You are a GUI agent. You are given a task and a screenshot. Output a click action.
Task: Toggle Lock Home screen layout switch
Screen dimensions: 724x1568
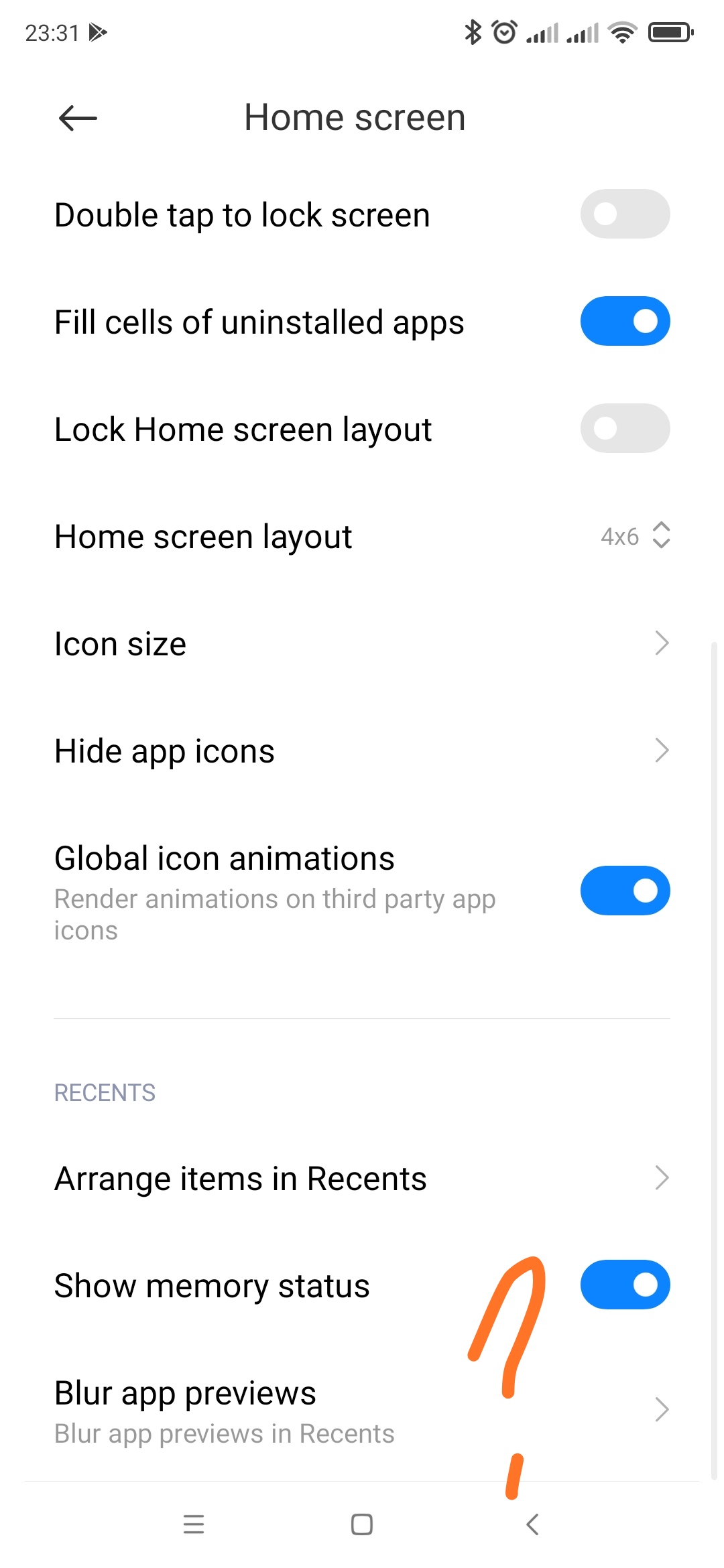point(625,428)
